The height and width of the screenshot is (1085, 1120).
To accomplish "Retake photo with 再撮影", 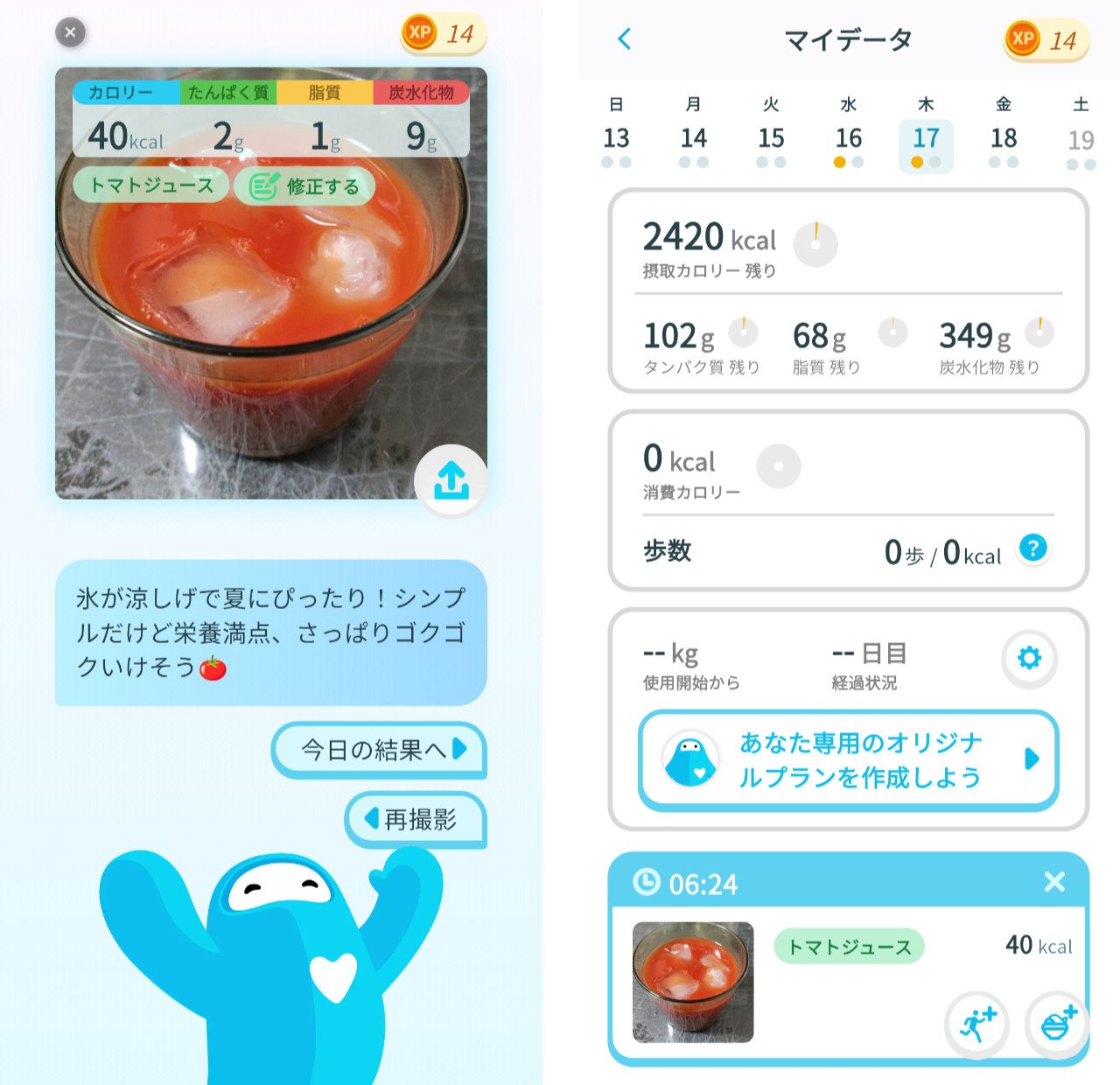I will click(x=415, y=820).
